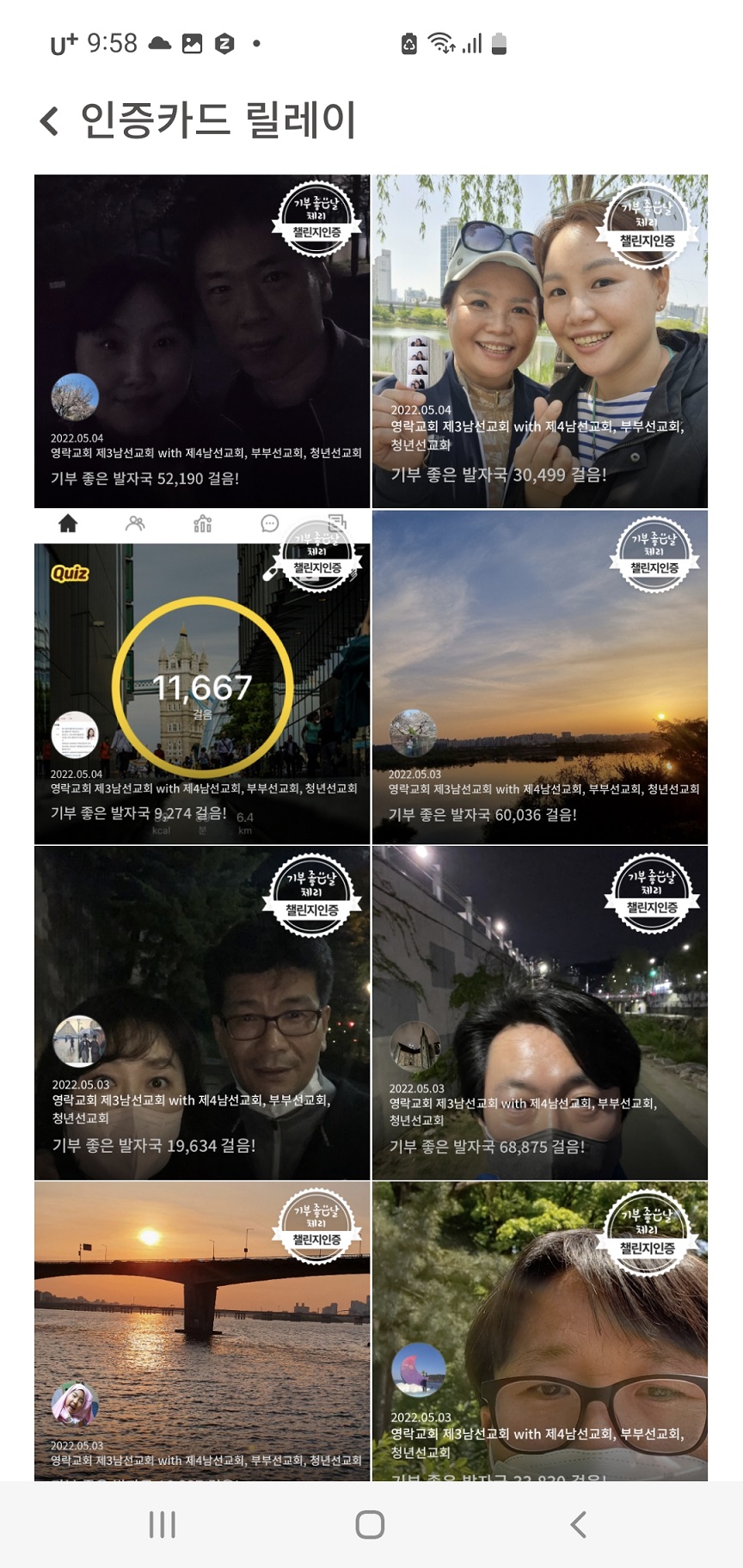Open the sunset card with 60,036 걸음
Image resolution: width=743 pixels, height=1568 pixels.
[540, 677]
